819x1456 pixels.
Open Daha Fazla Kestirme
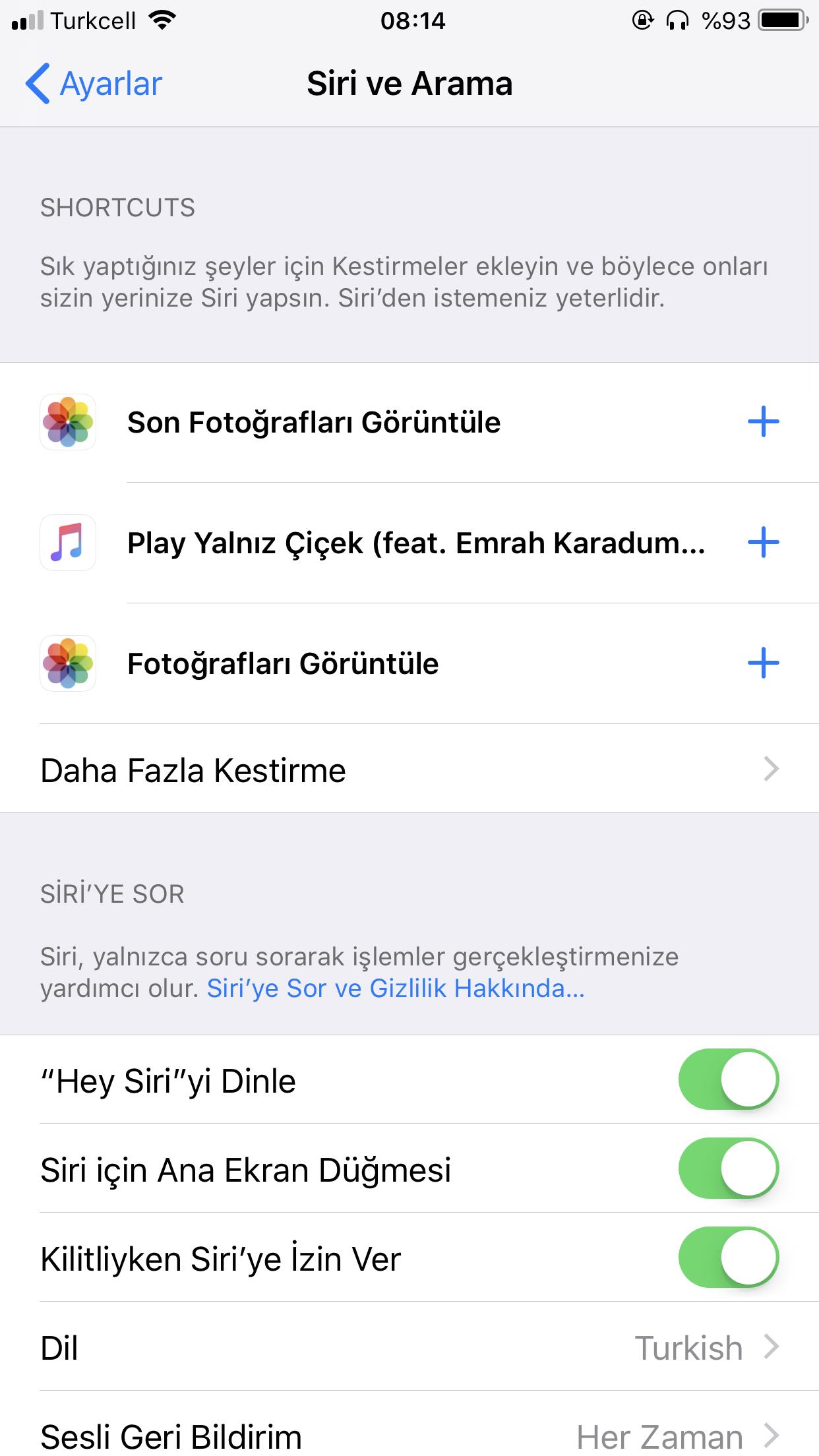(x=409, y=769)
